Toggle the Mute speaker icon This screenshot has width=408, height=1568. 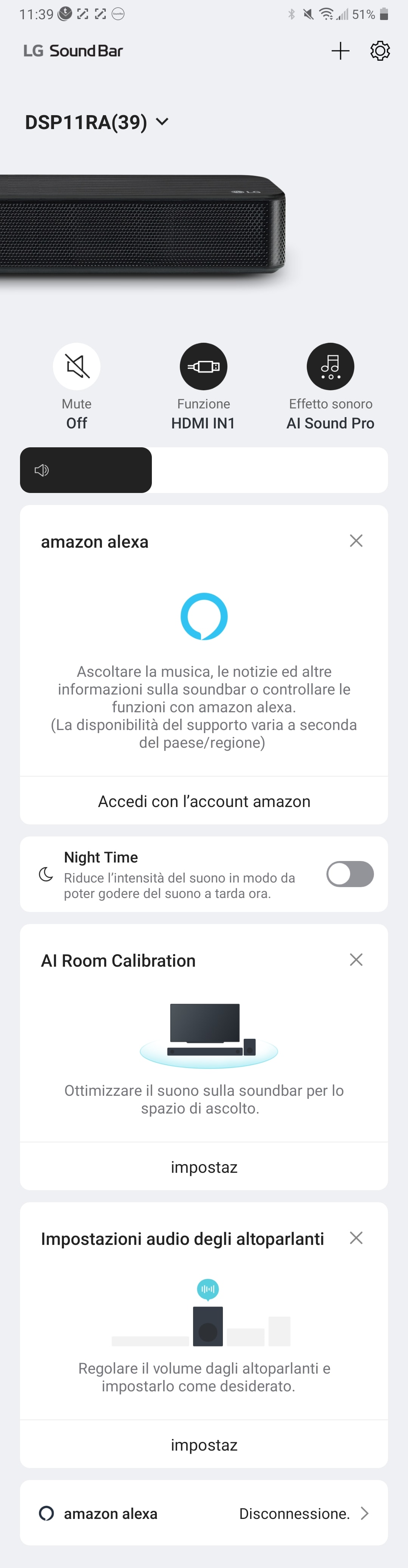point(77,367)
